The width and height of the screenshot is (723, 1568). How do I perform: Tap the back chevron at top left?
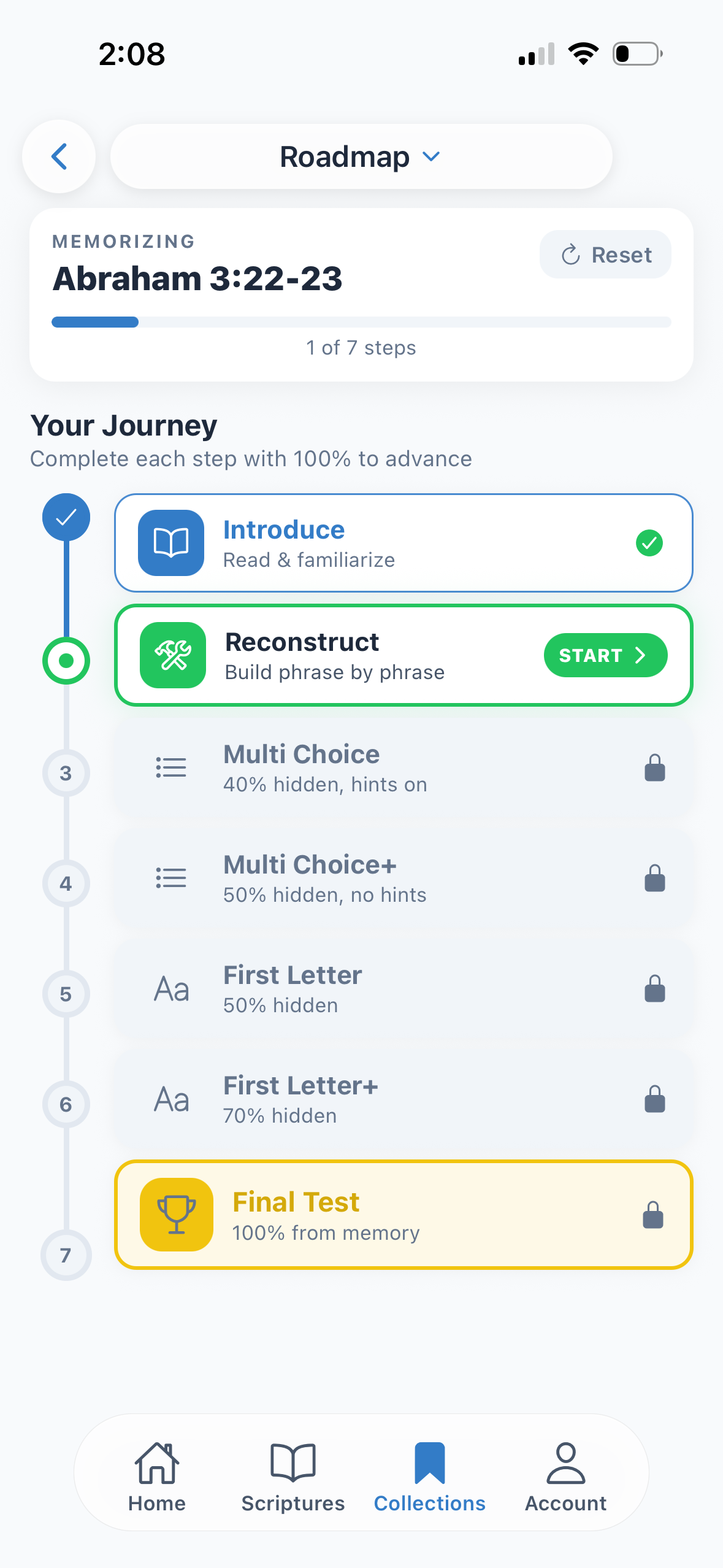click(x=59, y=156)
